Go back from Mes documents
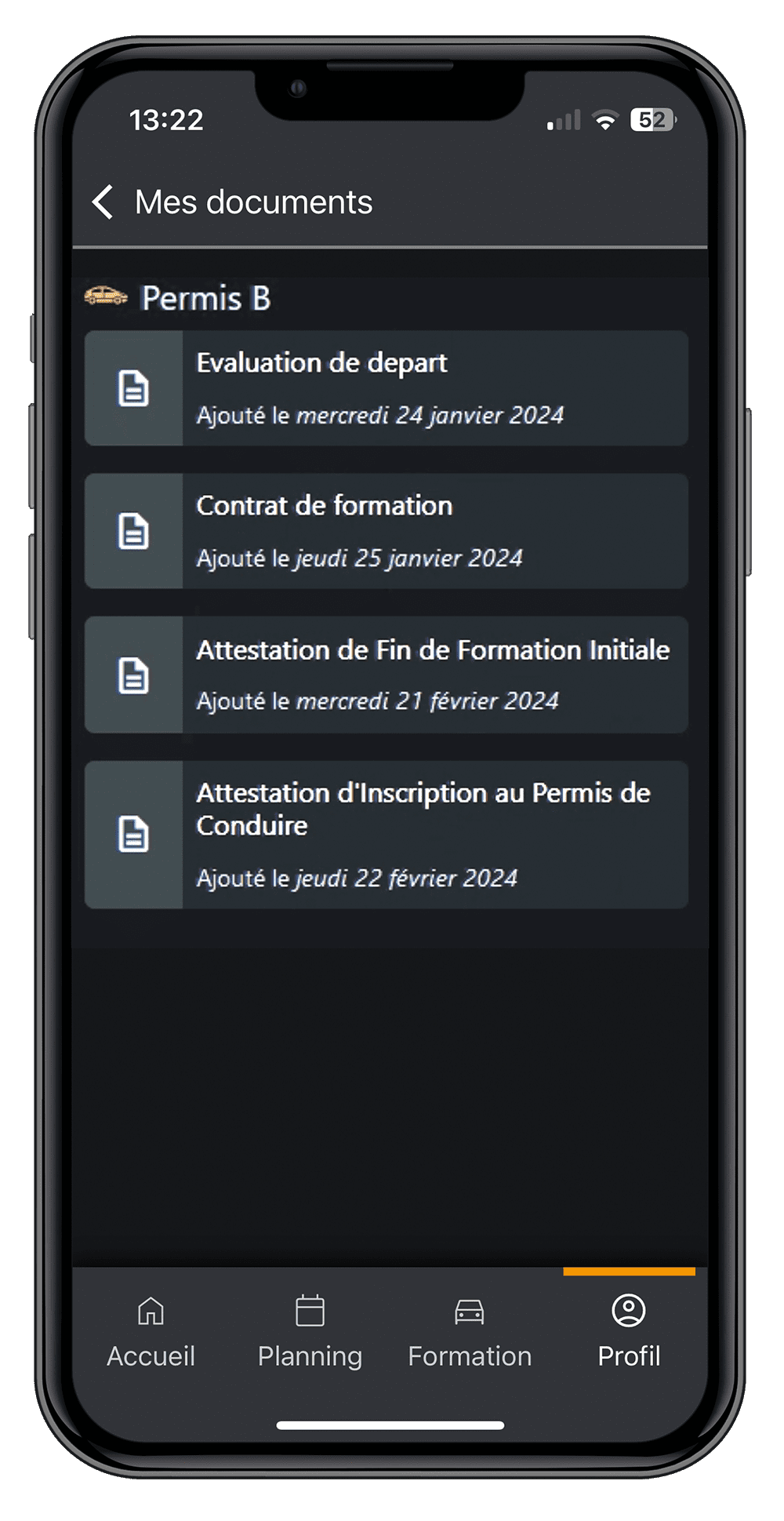 click(x=103, y=202)
